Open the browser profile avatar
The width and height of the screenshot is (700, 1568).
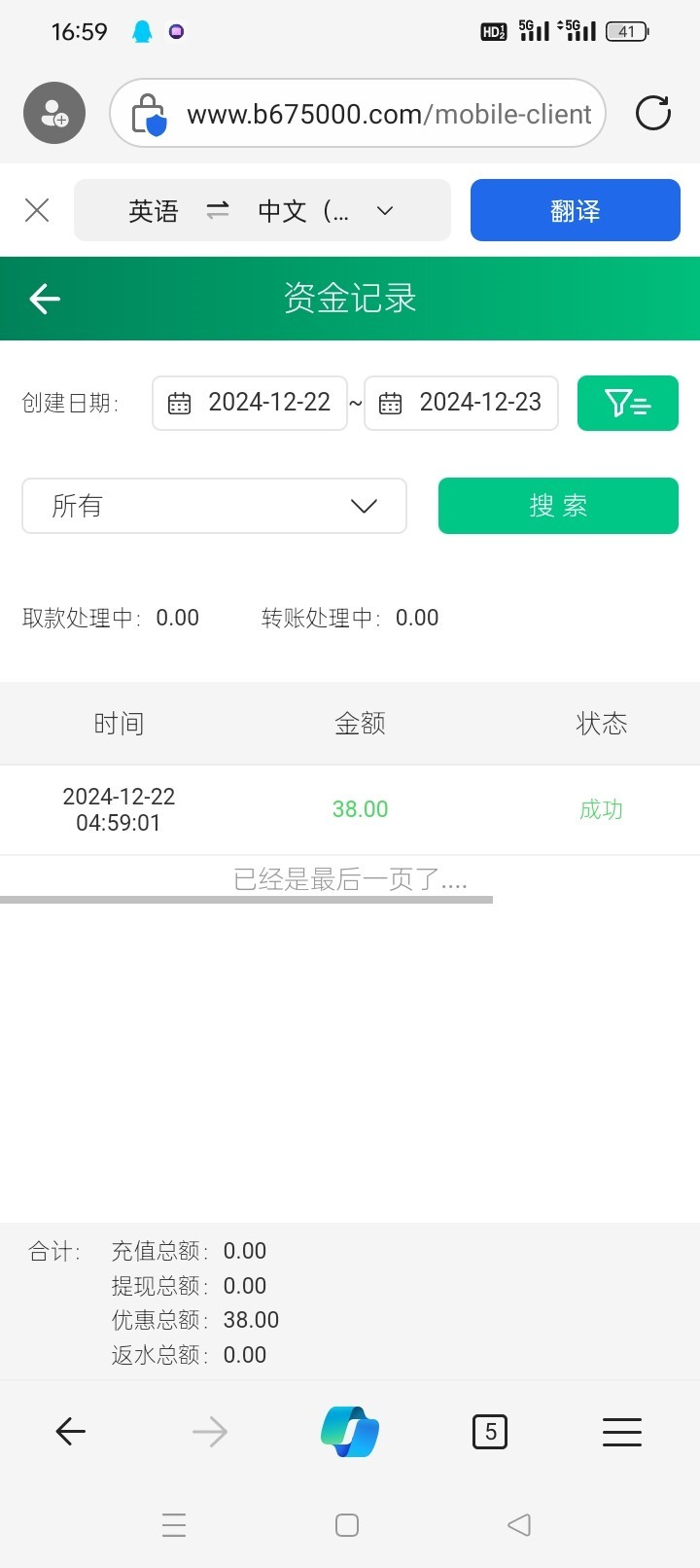pyautogui.click(x=54, y=113)
